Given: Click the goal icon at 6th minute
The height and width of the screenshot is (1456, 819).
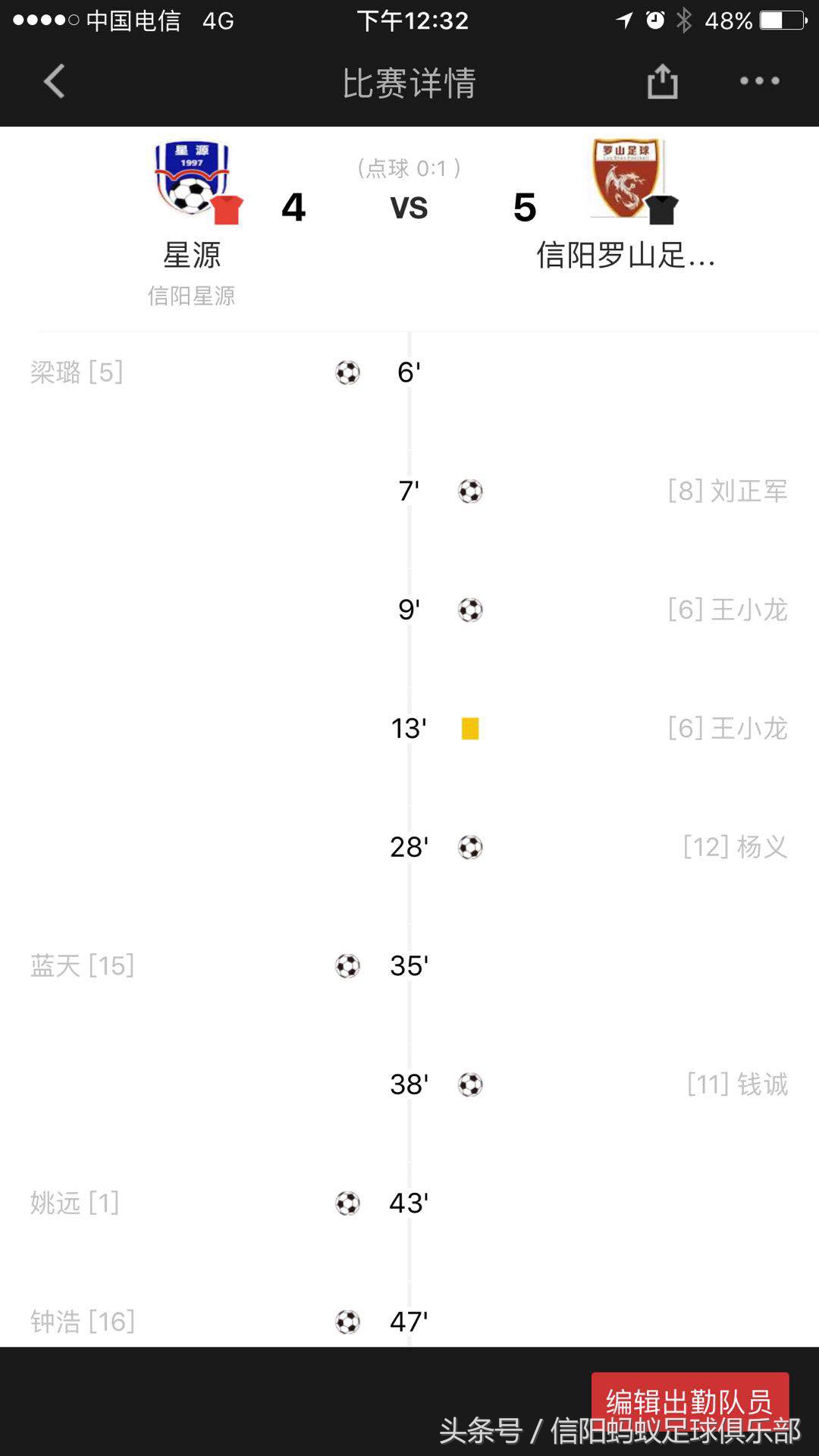Looking at the screenshot, I should point(347,372).
